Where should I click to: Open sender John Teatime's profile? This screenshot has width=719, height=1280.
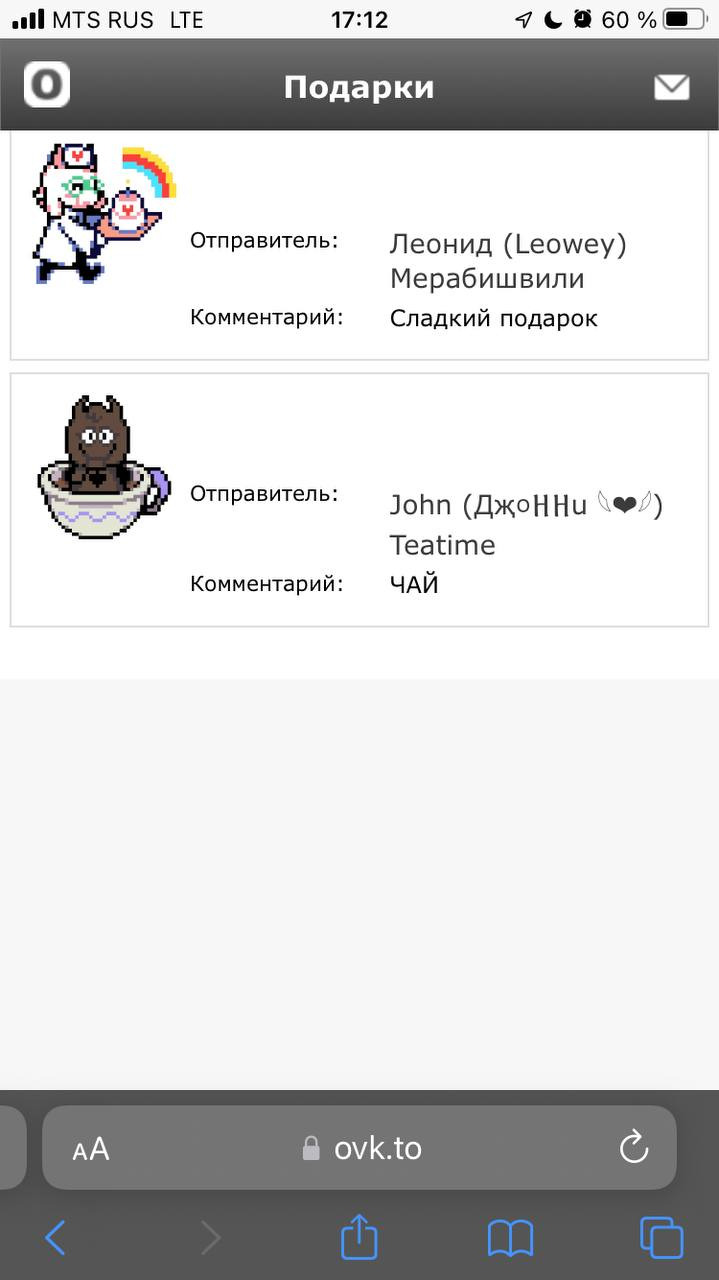[x=526, y=524]
